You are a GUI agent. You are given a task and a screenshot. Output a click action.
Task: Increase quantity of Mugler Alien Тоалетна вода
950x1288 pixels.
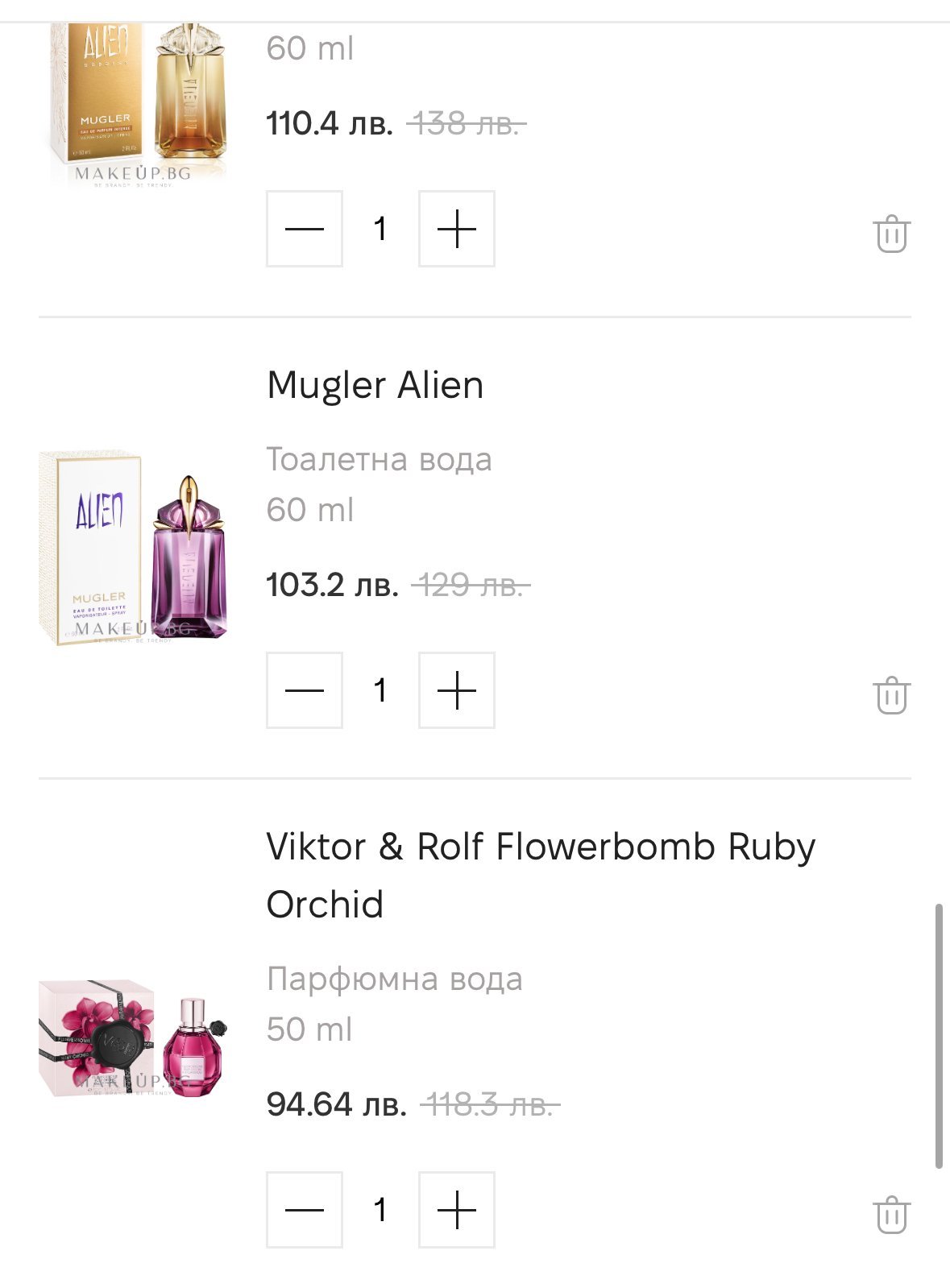pos(456,690)
